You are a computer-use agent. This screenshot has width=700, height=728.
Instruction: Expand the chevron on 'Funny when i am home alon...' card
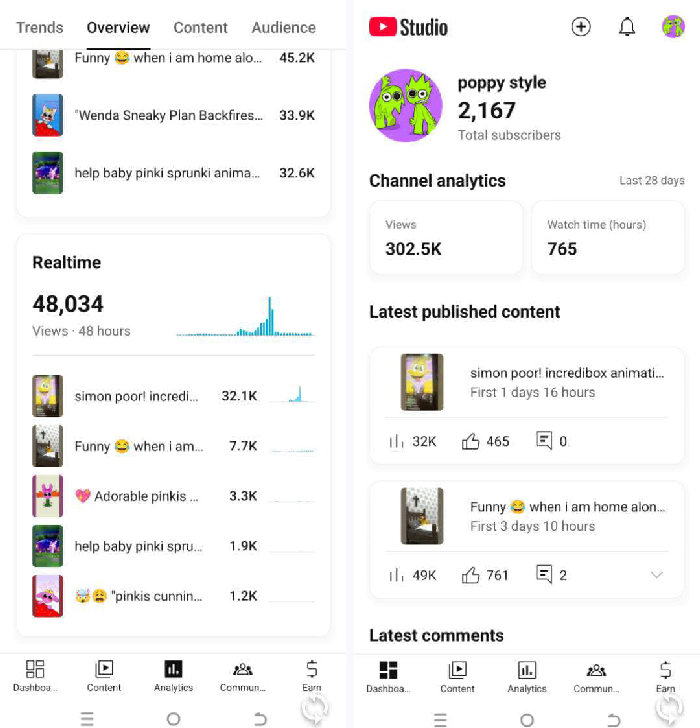tap(657, 575)
